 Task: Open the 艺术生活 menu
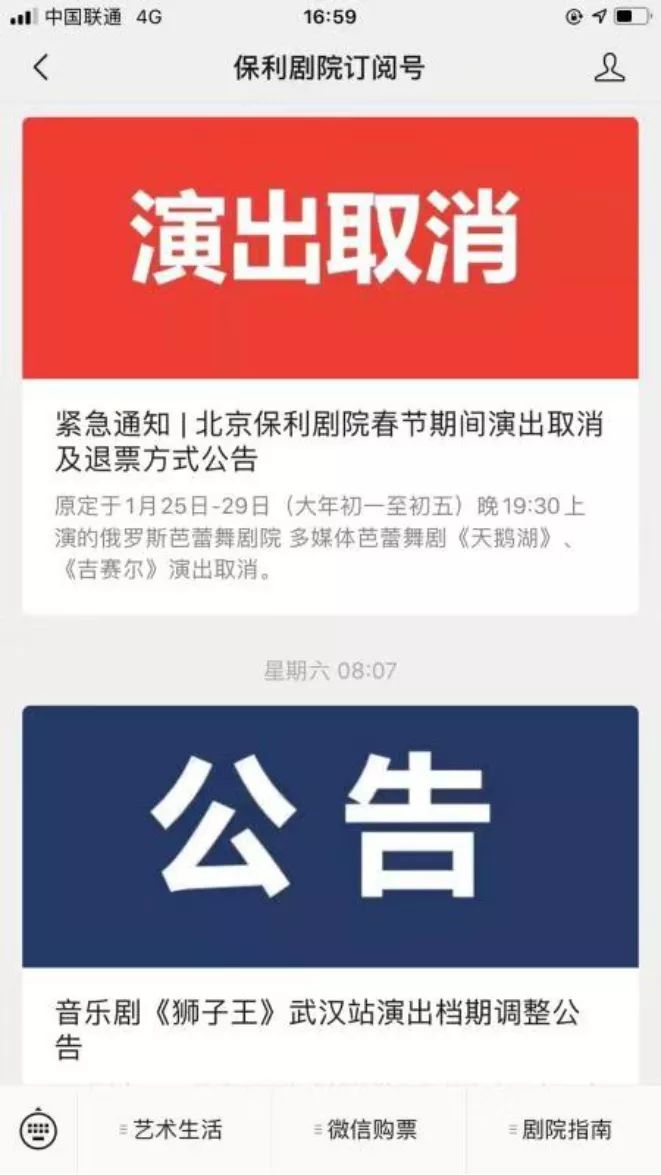coord(172,1130)
